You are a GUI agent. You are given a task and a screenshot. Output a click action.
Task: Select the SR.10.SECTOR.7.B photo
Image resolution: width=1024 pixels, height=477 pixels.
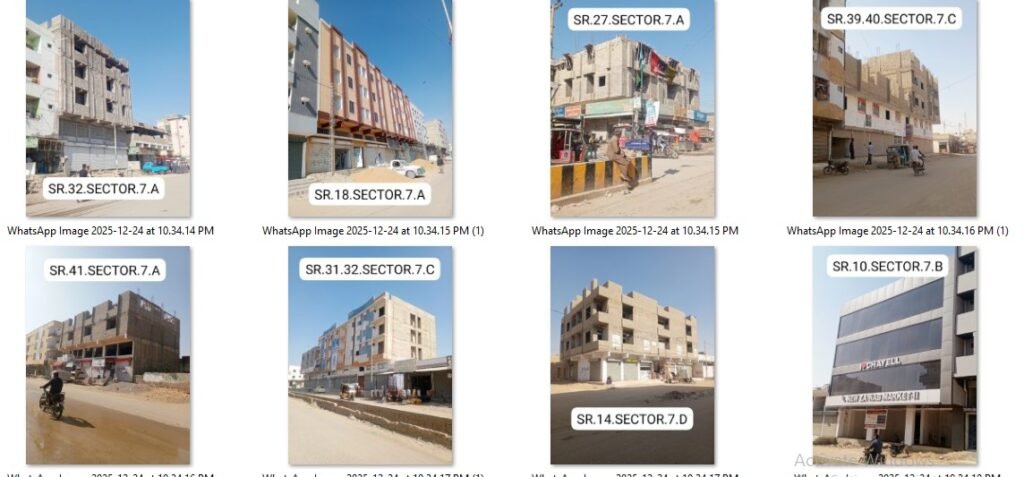tap(894, 355)
